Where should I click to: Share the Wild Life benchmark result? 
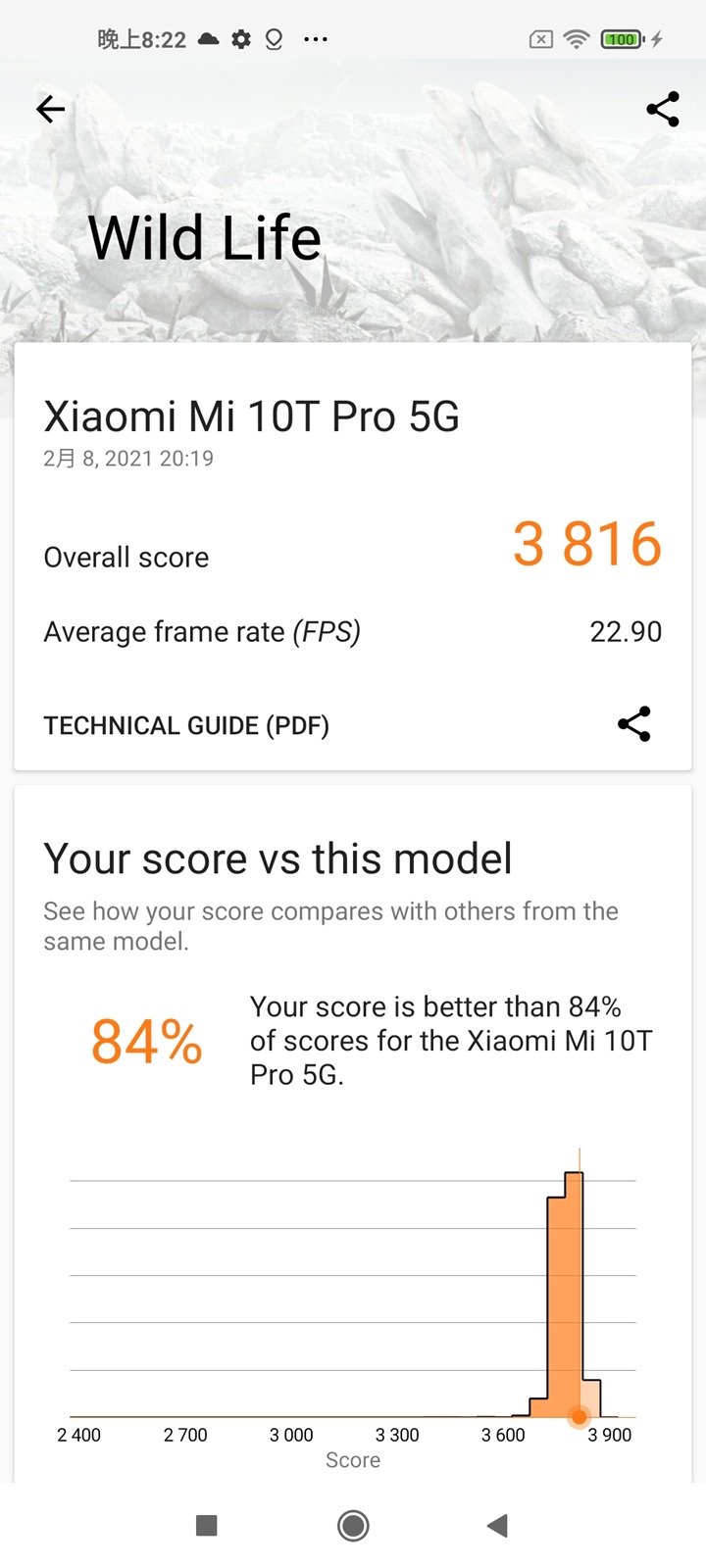pos(663,109)
